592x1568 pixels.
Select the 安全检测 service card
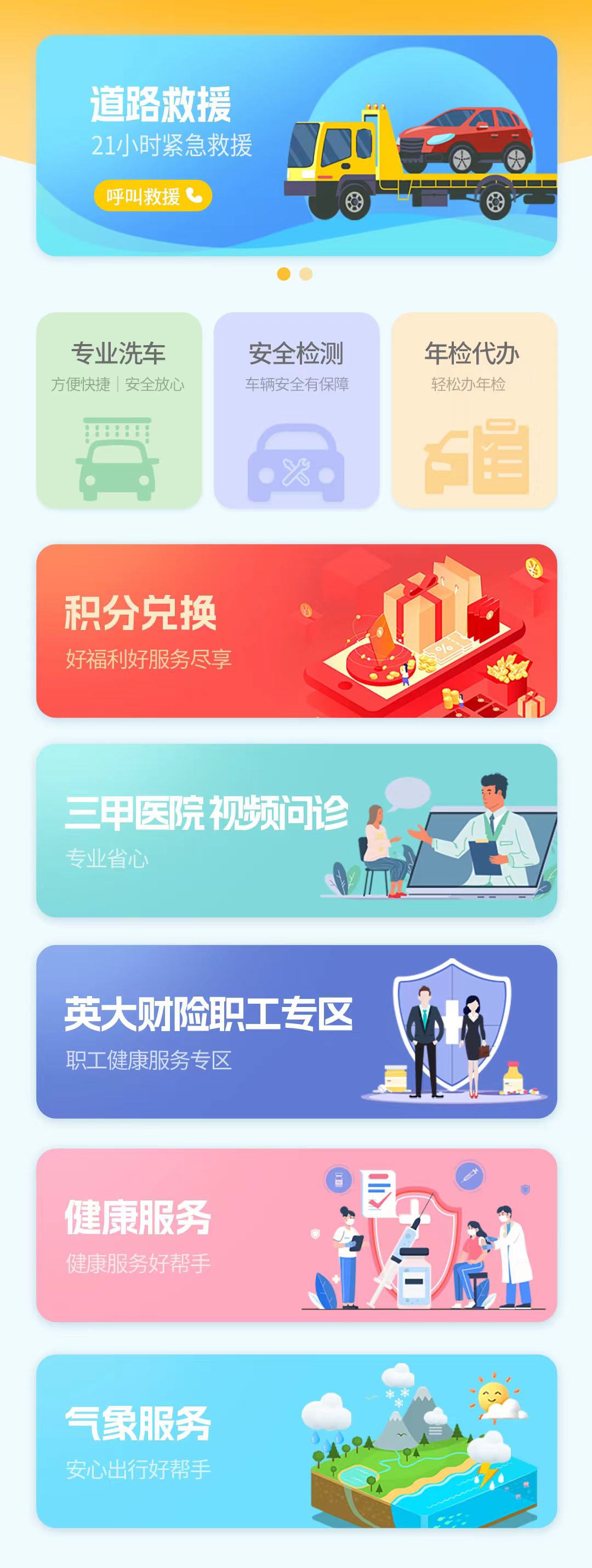tap(297, 410)
